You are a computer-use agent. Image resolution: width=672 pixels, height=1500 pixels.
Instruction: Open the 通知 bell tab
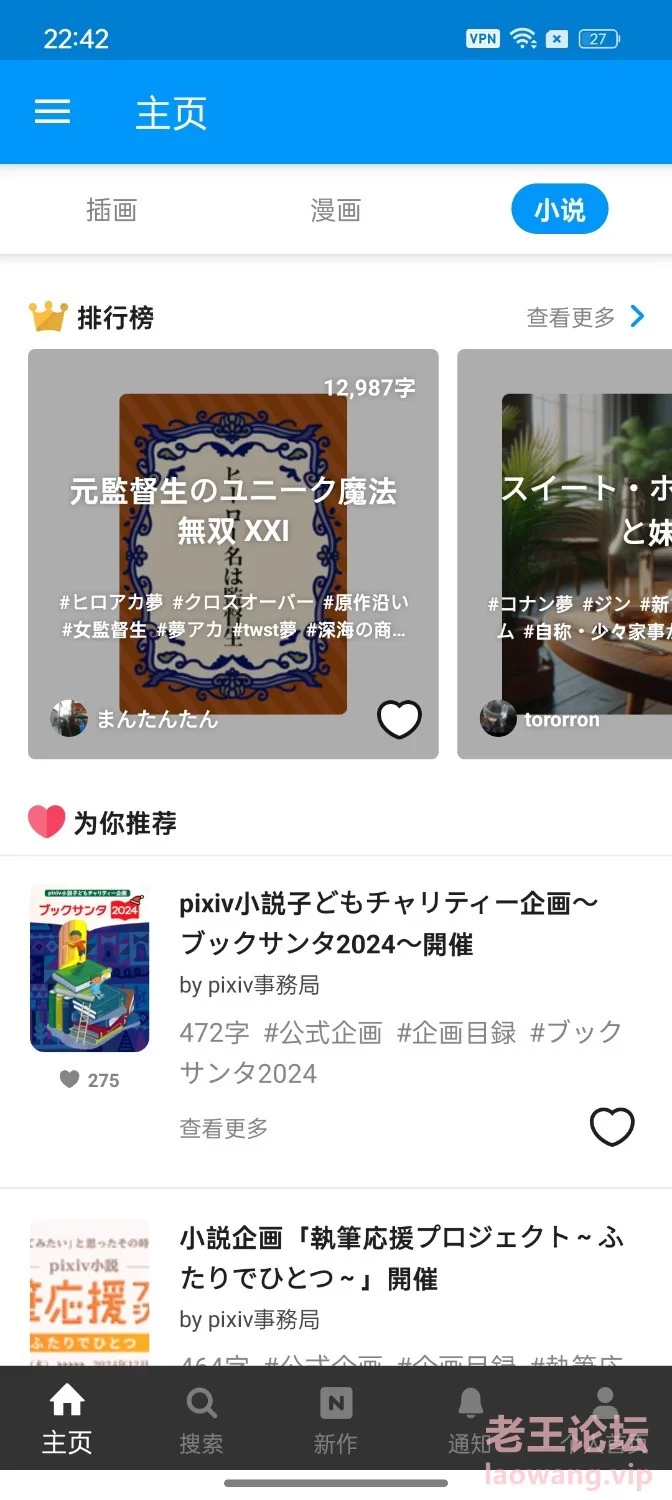tap(470, 1419)
